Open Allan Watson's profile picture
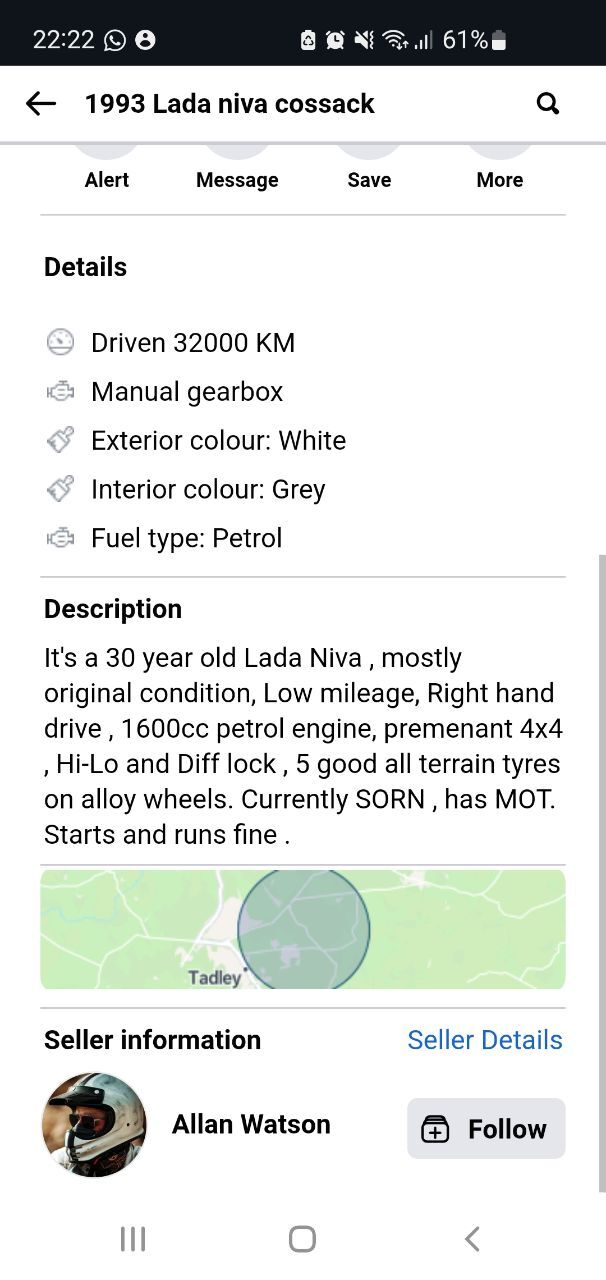 pos(94,1125)
